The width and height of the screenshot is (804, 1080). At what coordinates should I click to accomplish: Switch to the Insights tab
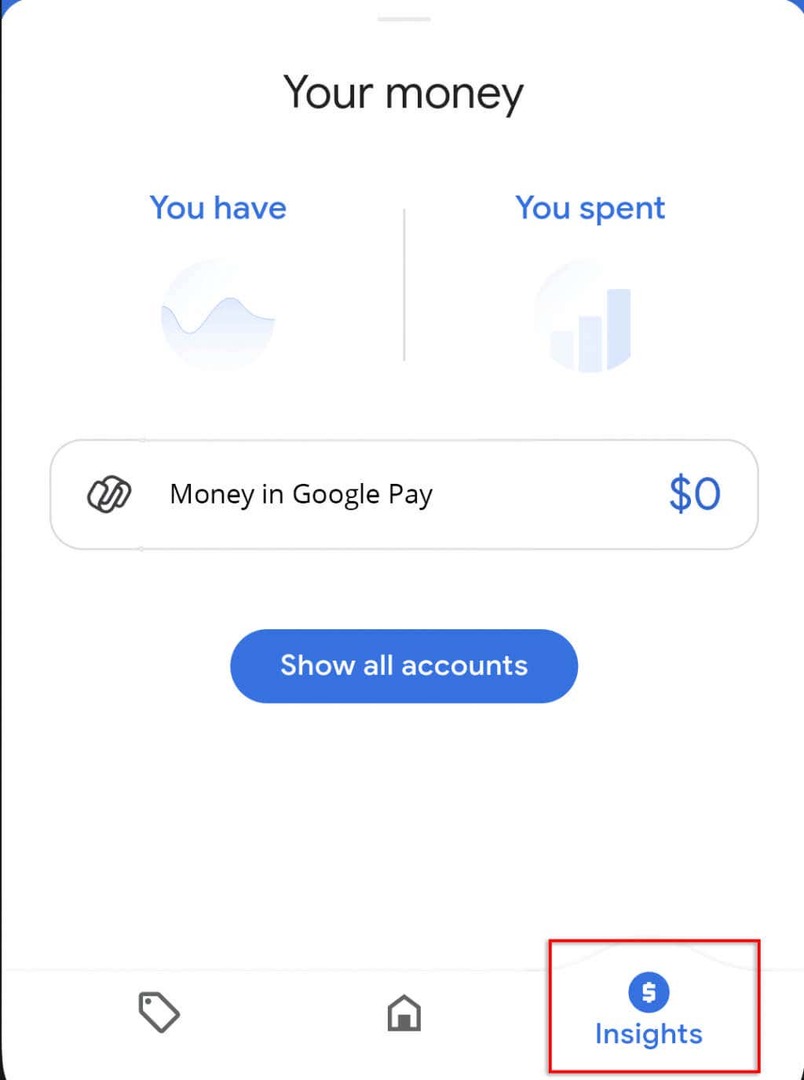point(649,1010)
